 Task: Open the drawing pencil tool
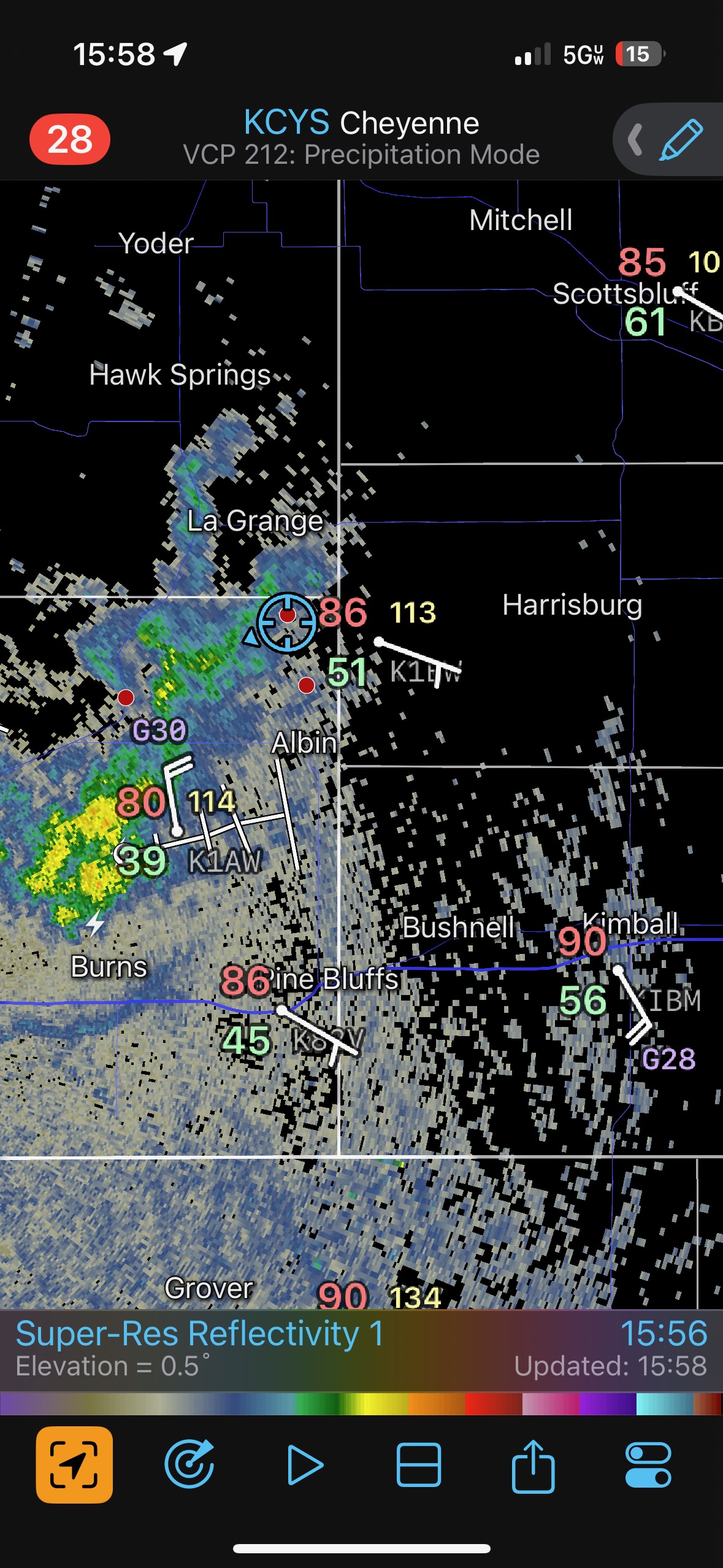681,140
